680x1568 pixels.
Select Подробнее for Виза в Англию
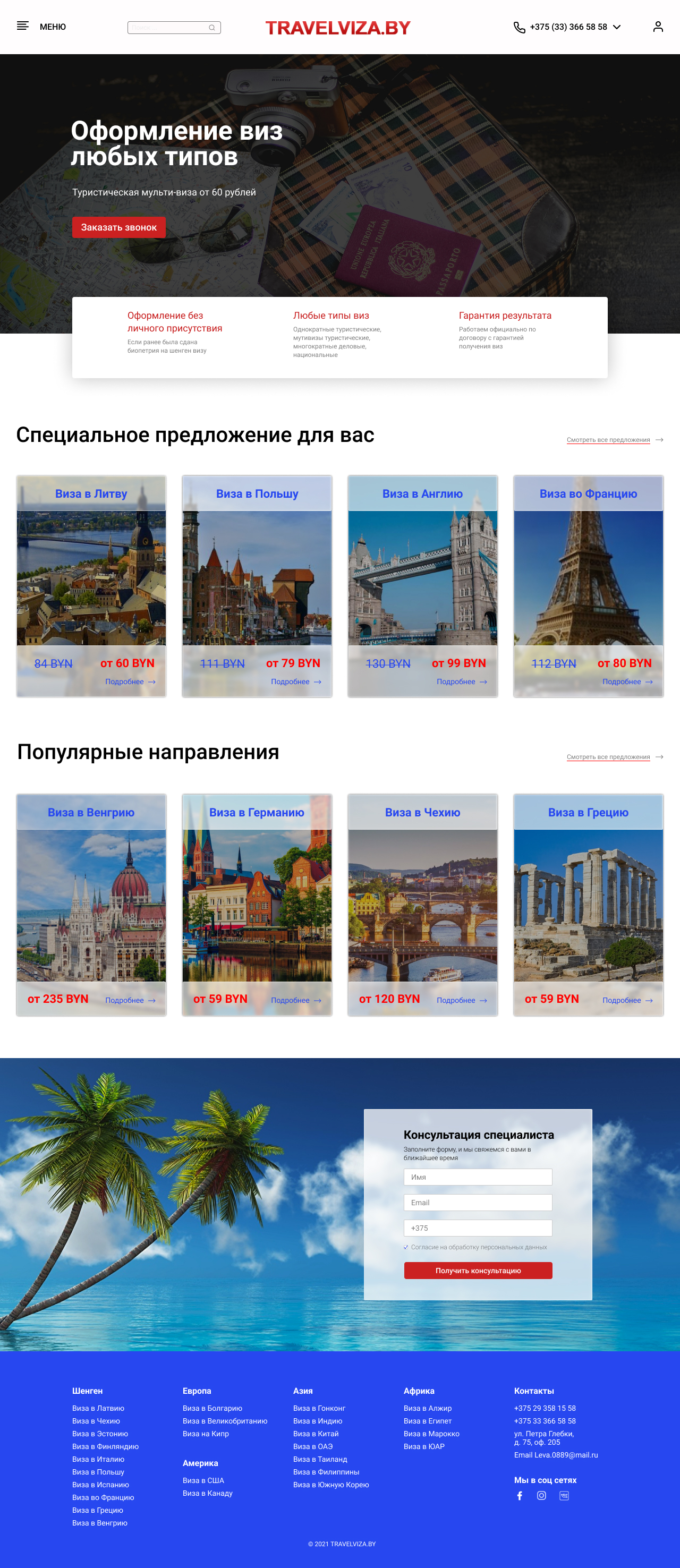point(461,681)
